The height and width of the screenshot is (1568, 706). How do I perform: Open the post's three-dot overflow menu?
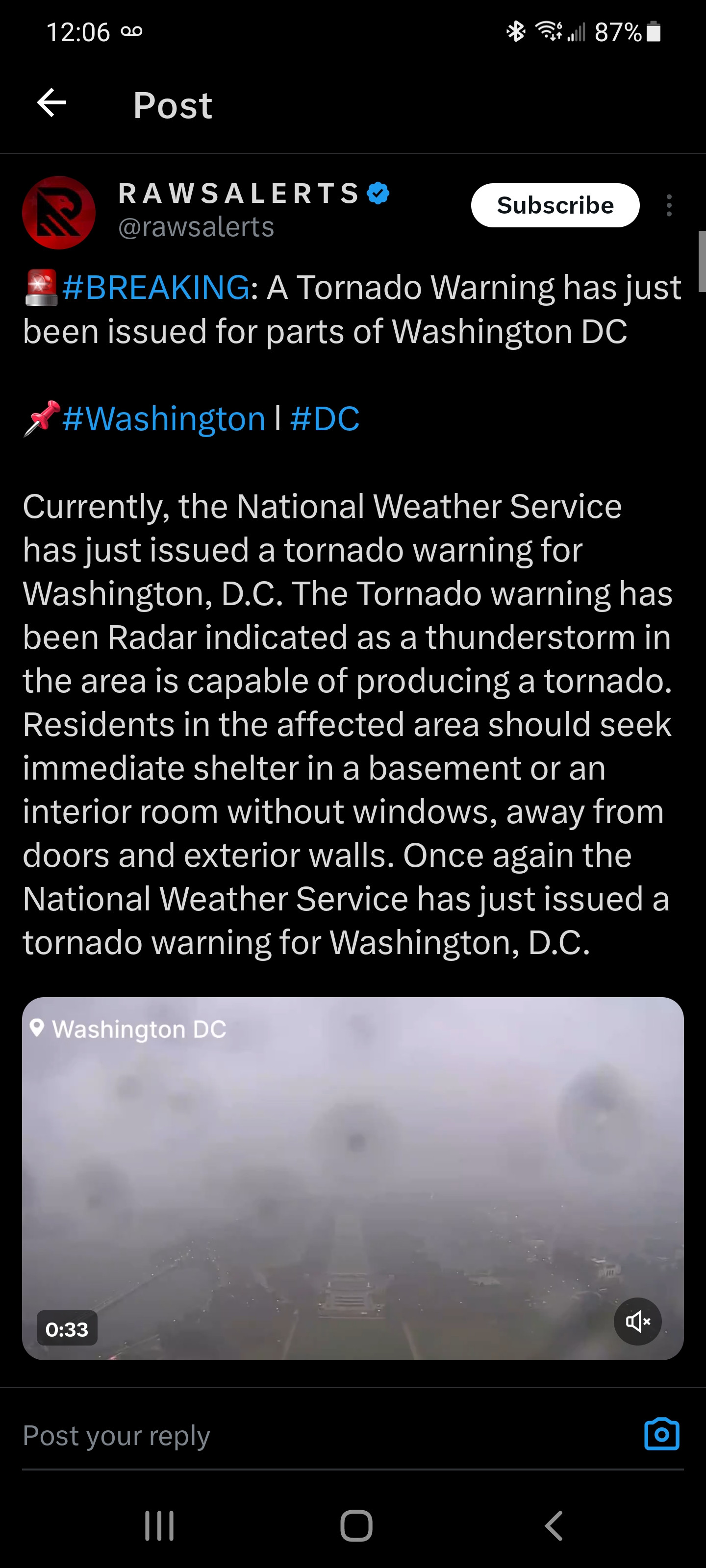click(669, 206)
